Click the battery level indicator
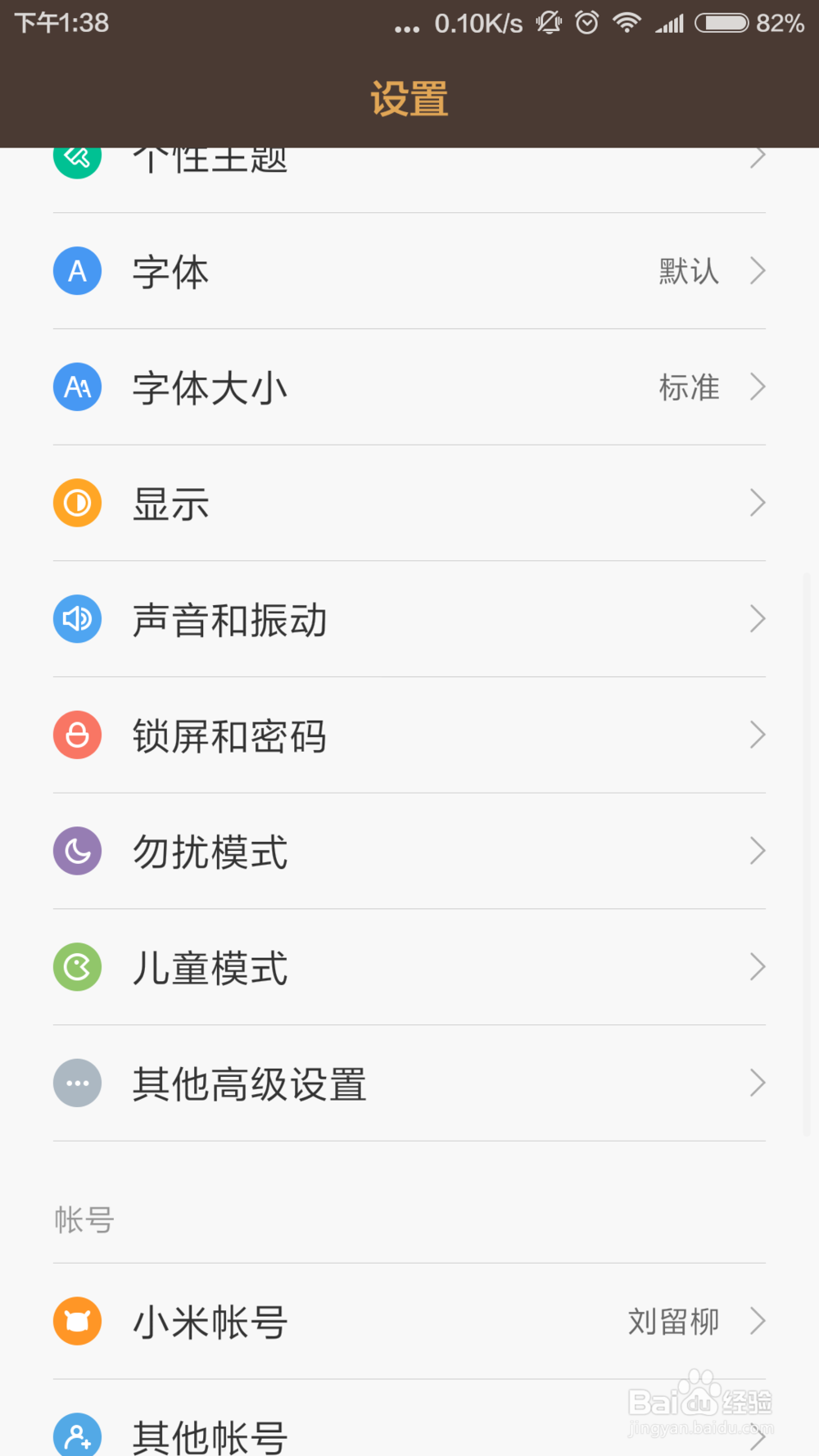819x1456 pixels. (723, 23)
